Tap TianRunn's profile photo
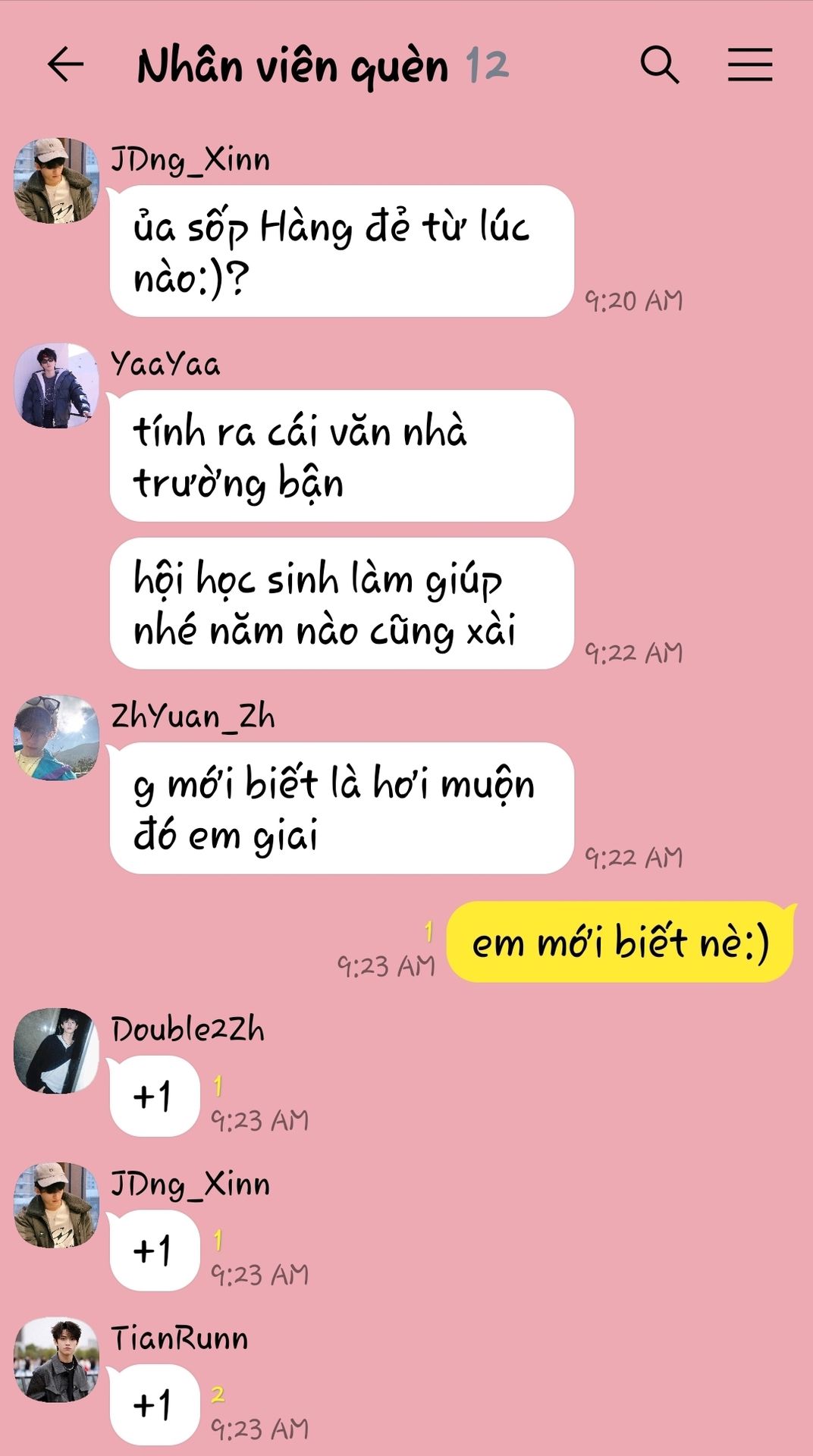The height and width of the screenshot is (1456, 813). point(57,1359)
